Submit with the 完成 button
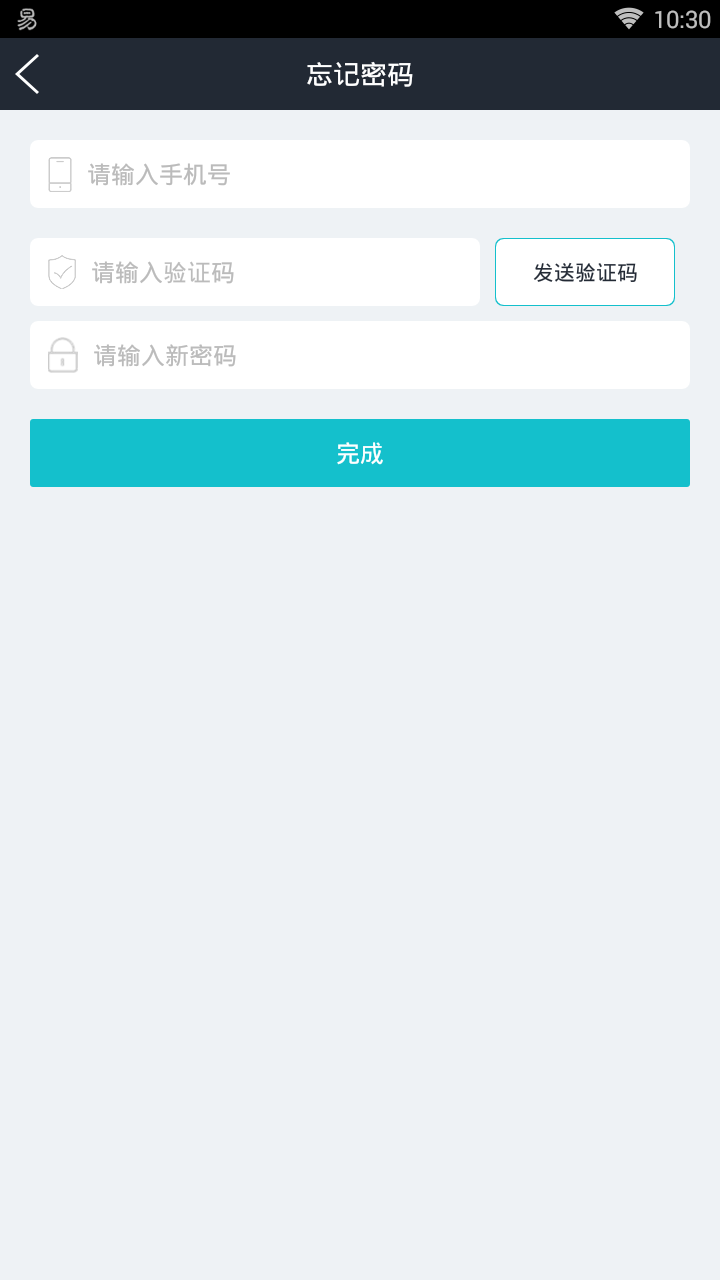The height and width of the screenshot is (1280, 720). (x=360, y=453)
